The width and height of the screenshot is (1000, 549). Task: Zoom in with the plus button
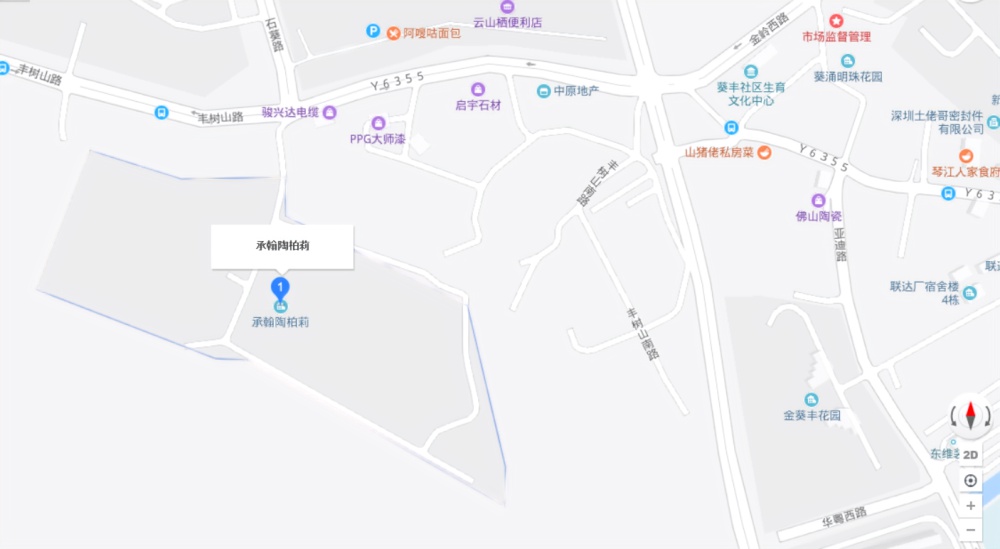(970, 506)
